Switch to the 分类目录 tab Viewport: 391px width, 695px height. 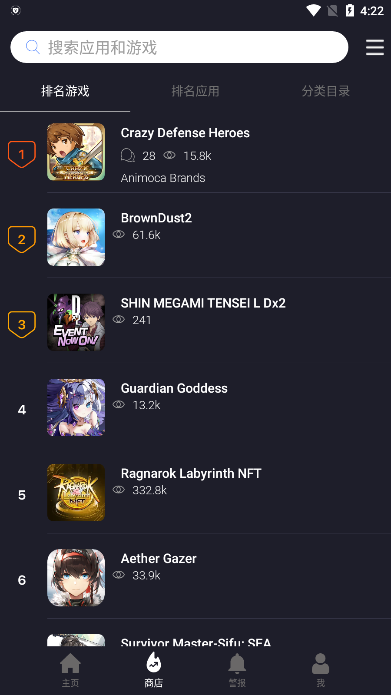point(326,91)
